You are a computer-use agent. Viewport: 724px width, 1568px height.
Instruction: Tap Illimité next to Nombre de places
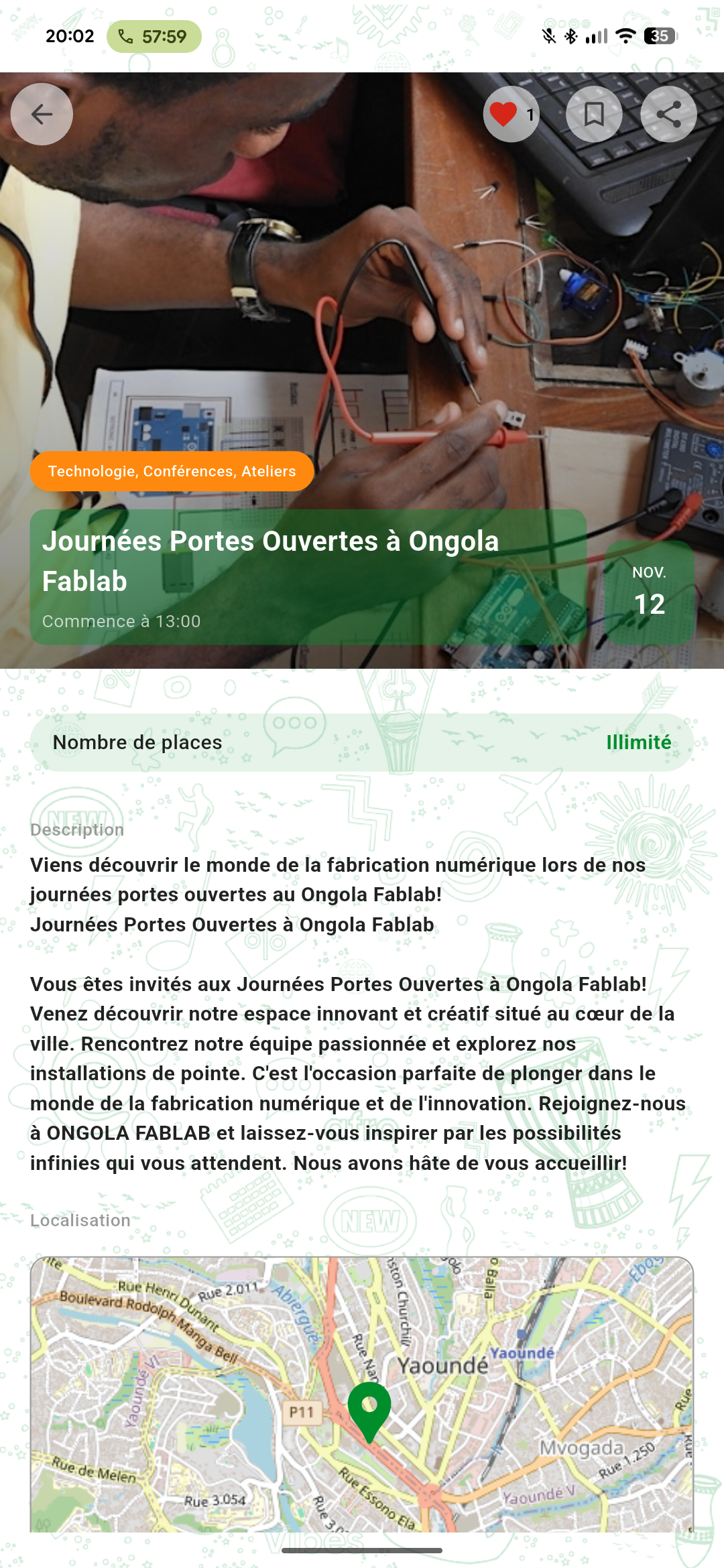pos(638,742)
